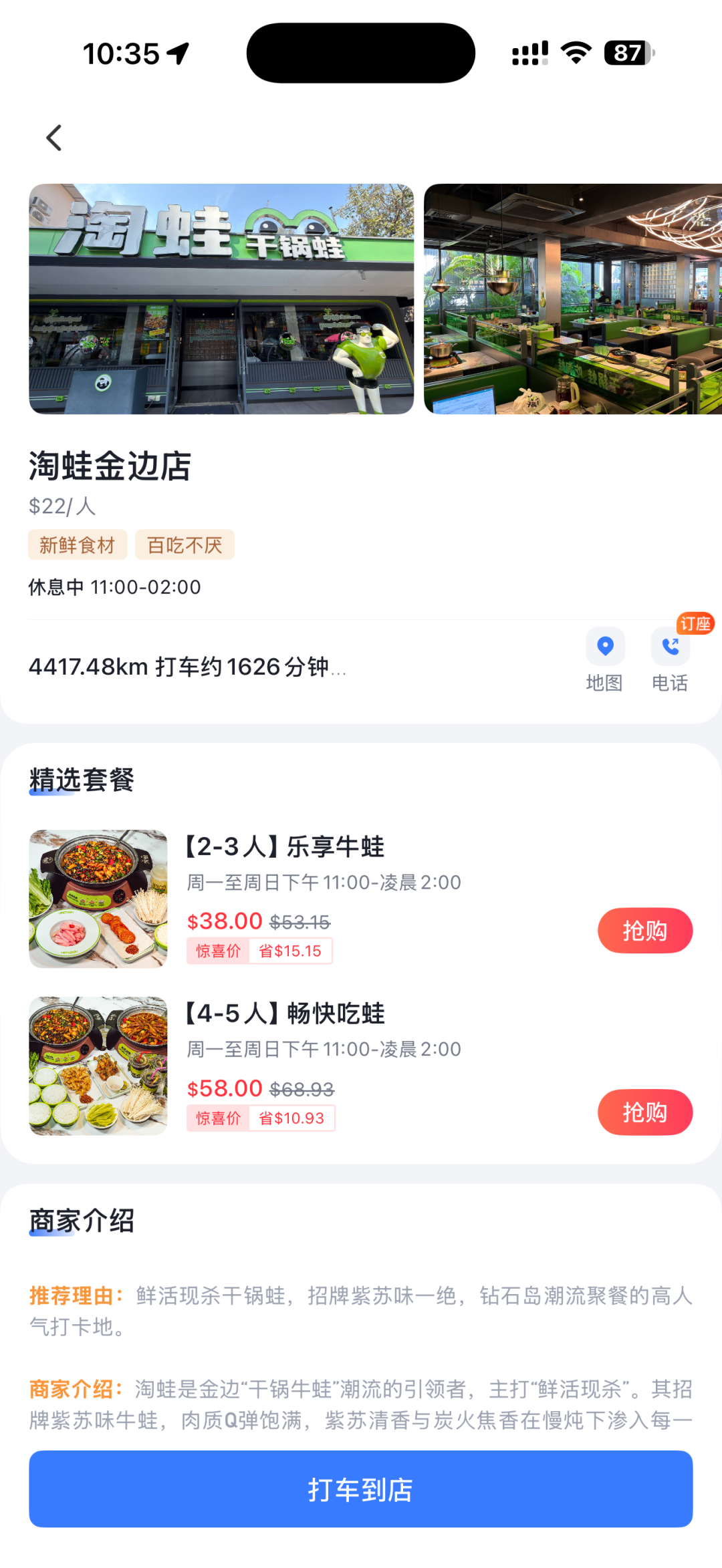Open the storefront photo of 淘蛙
Screen dimensions: 722x1568
pos(221,299)
